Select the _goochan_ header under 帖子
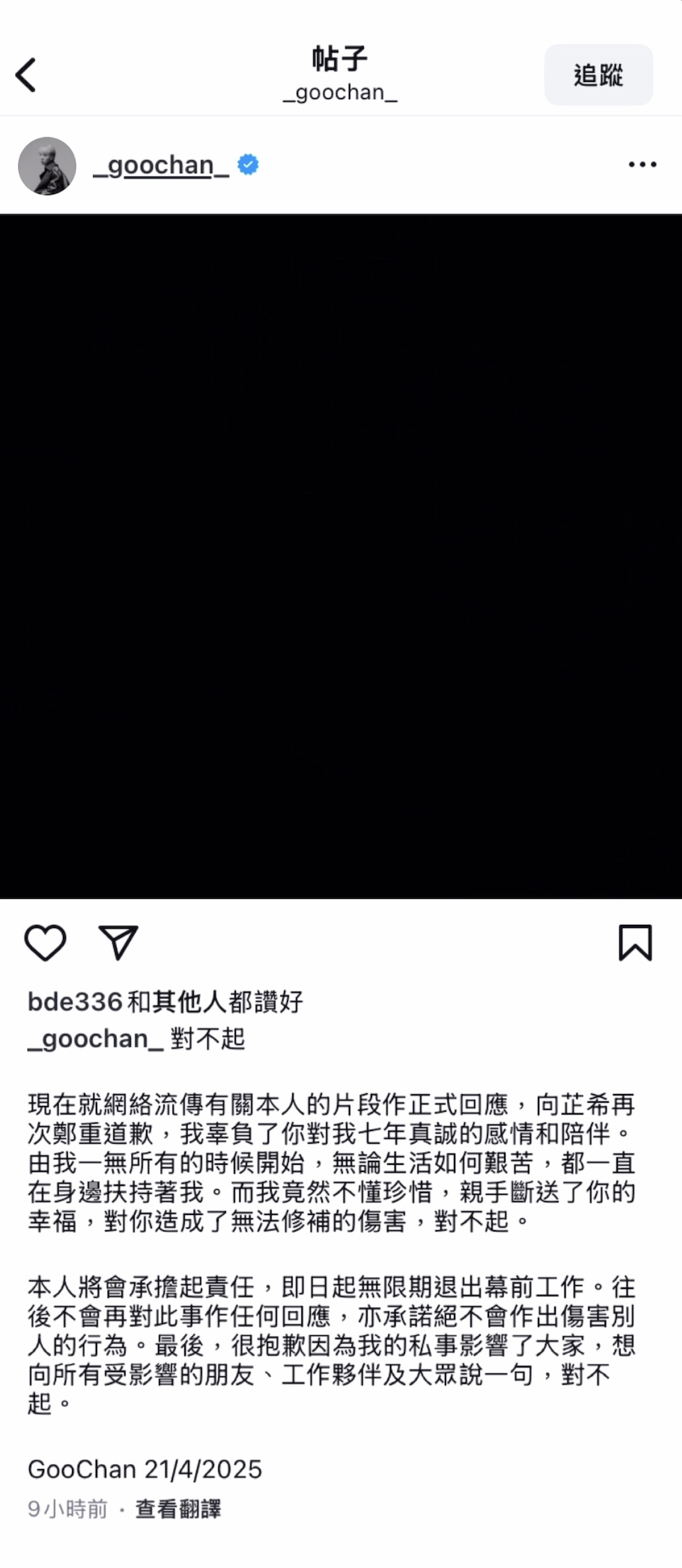Screen dimensions: 682x1568 (x=340, y=93)
